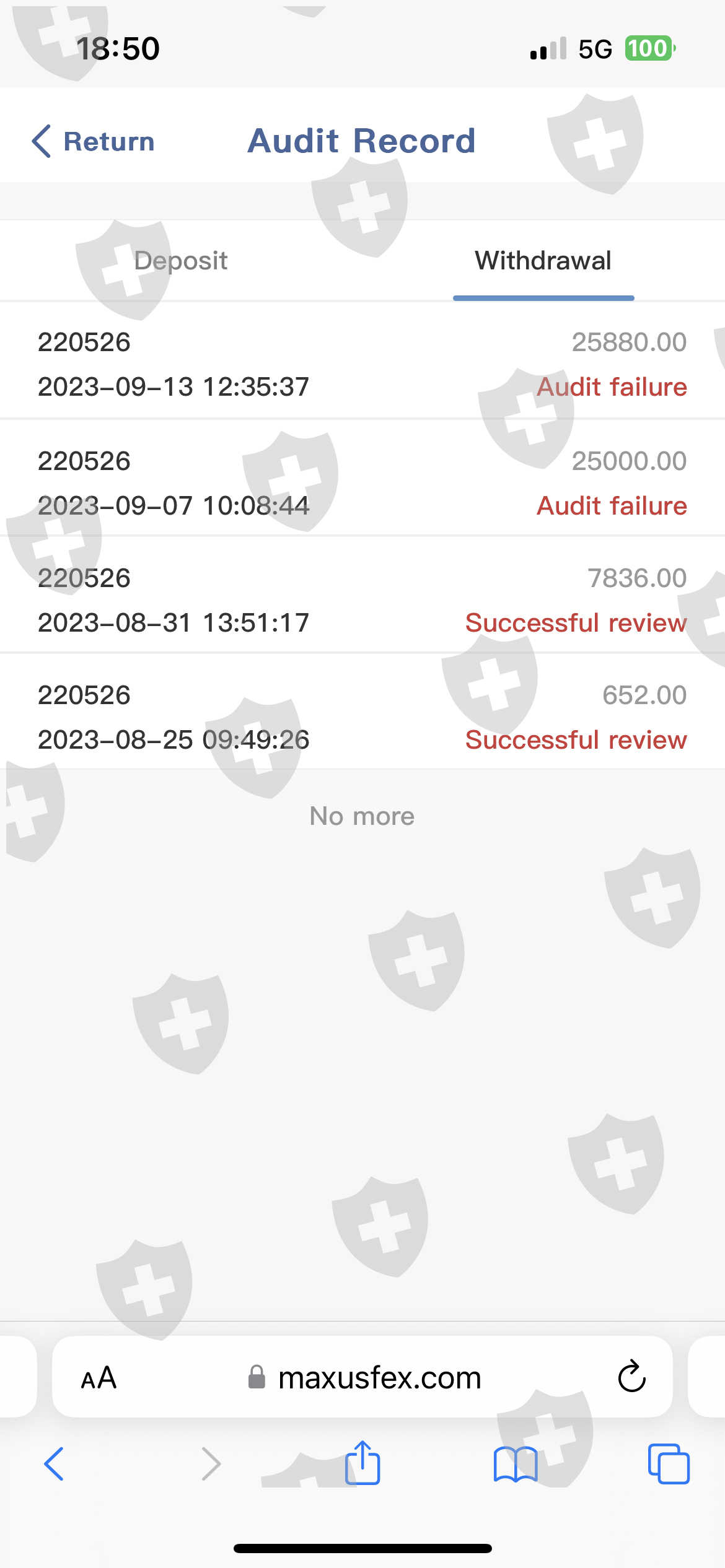This screenshot has height=1568, width=725.
Task: Open Safari's AA reader options
Action: (99, 1378)
